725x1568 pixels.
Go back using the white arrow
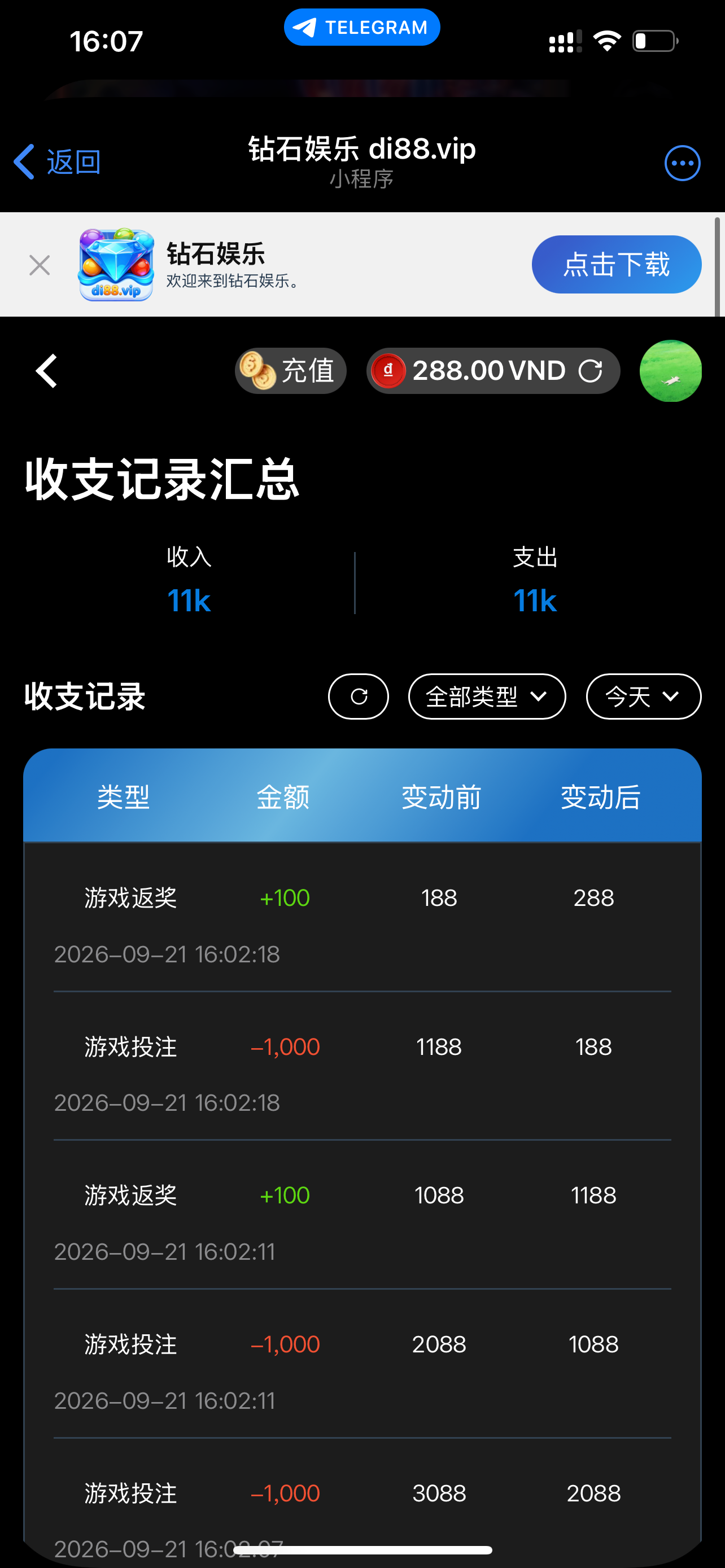(x=47, y=371)
